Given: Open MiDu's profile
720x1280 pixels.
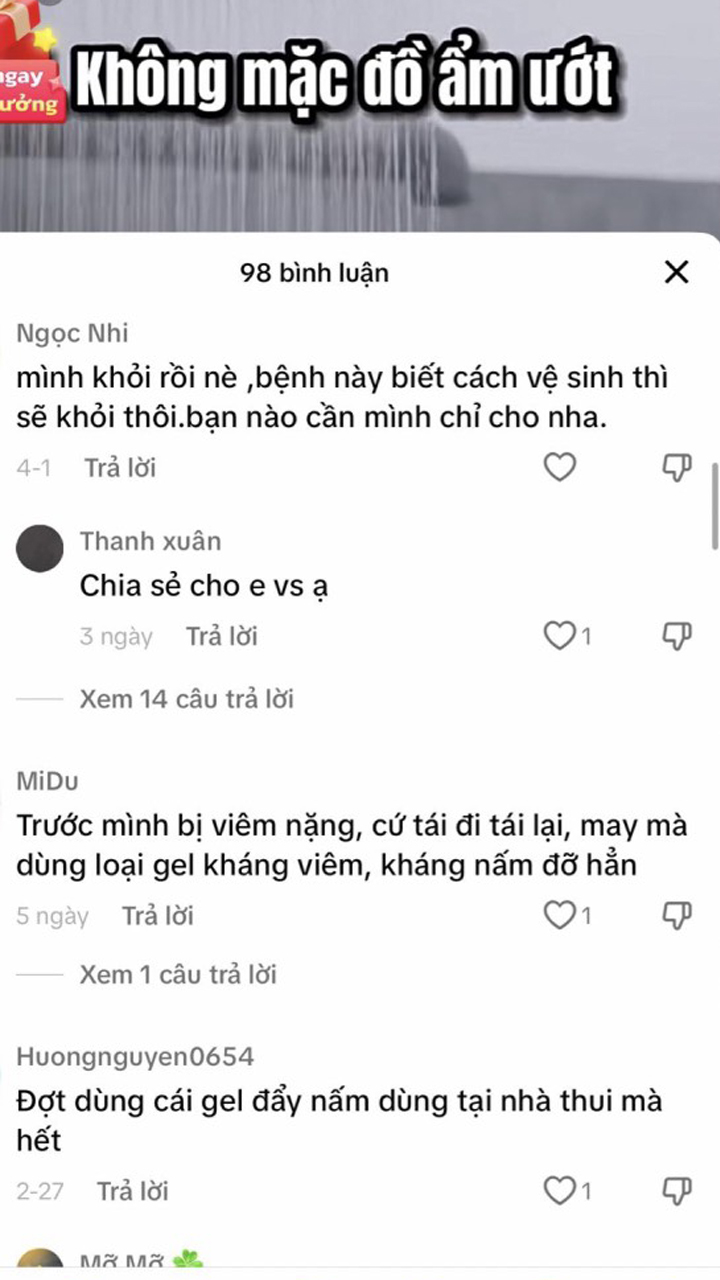Looking at the screenshot, I should point(47,781).
